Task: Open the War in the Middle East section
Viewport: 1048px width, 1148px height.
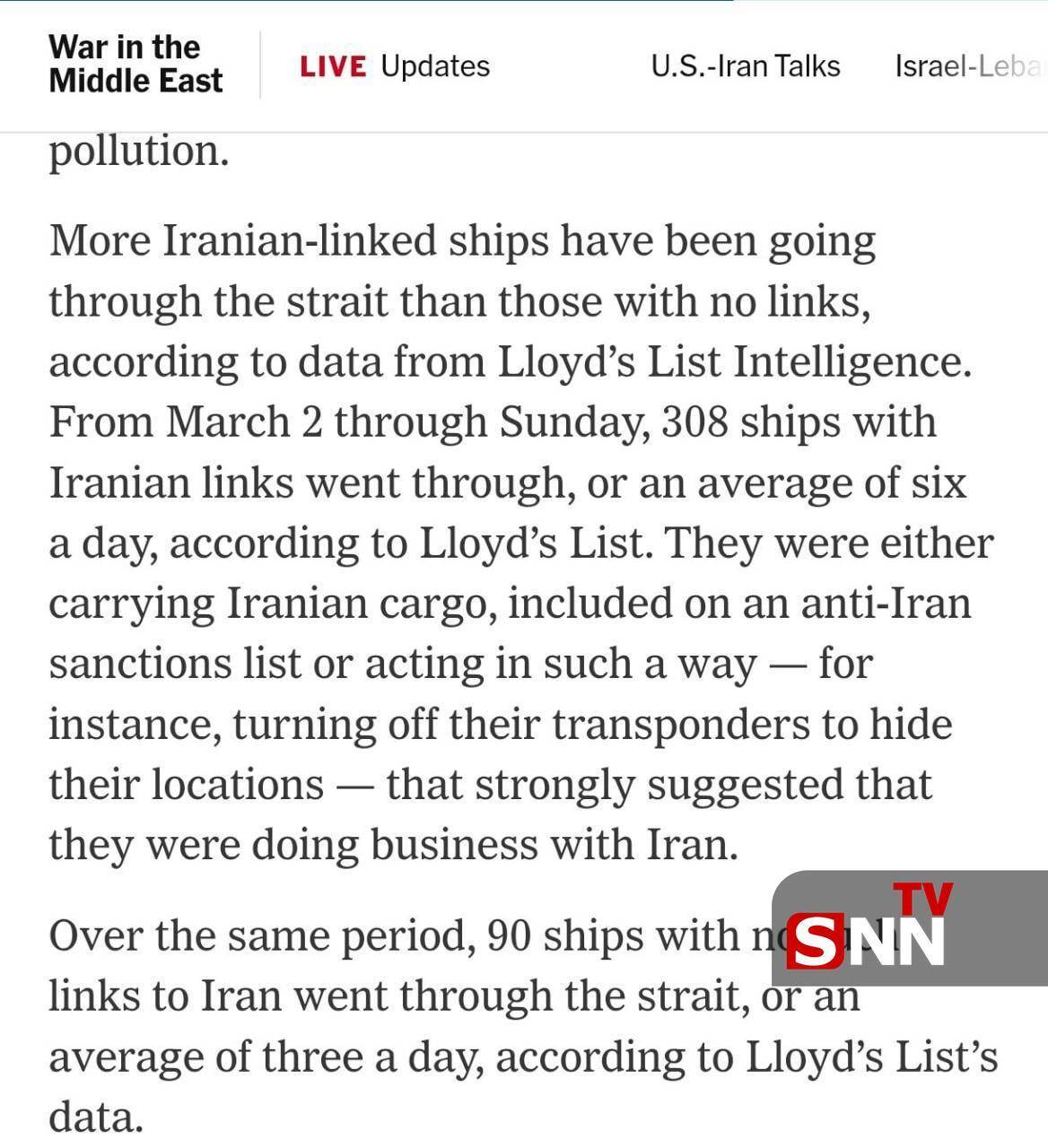Action: pos(135,64)
